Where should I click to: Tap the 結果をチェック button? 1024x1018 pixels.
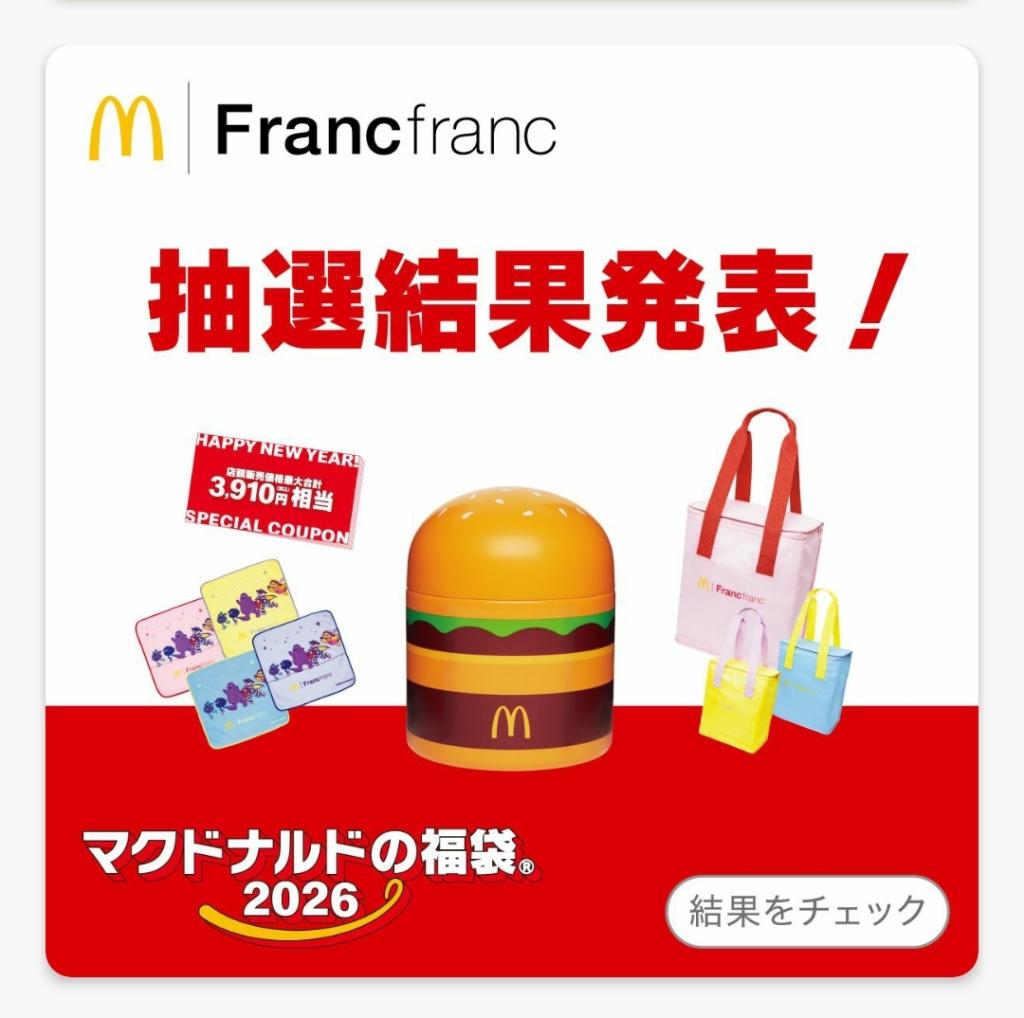pos(806,911)
